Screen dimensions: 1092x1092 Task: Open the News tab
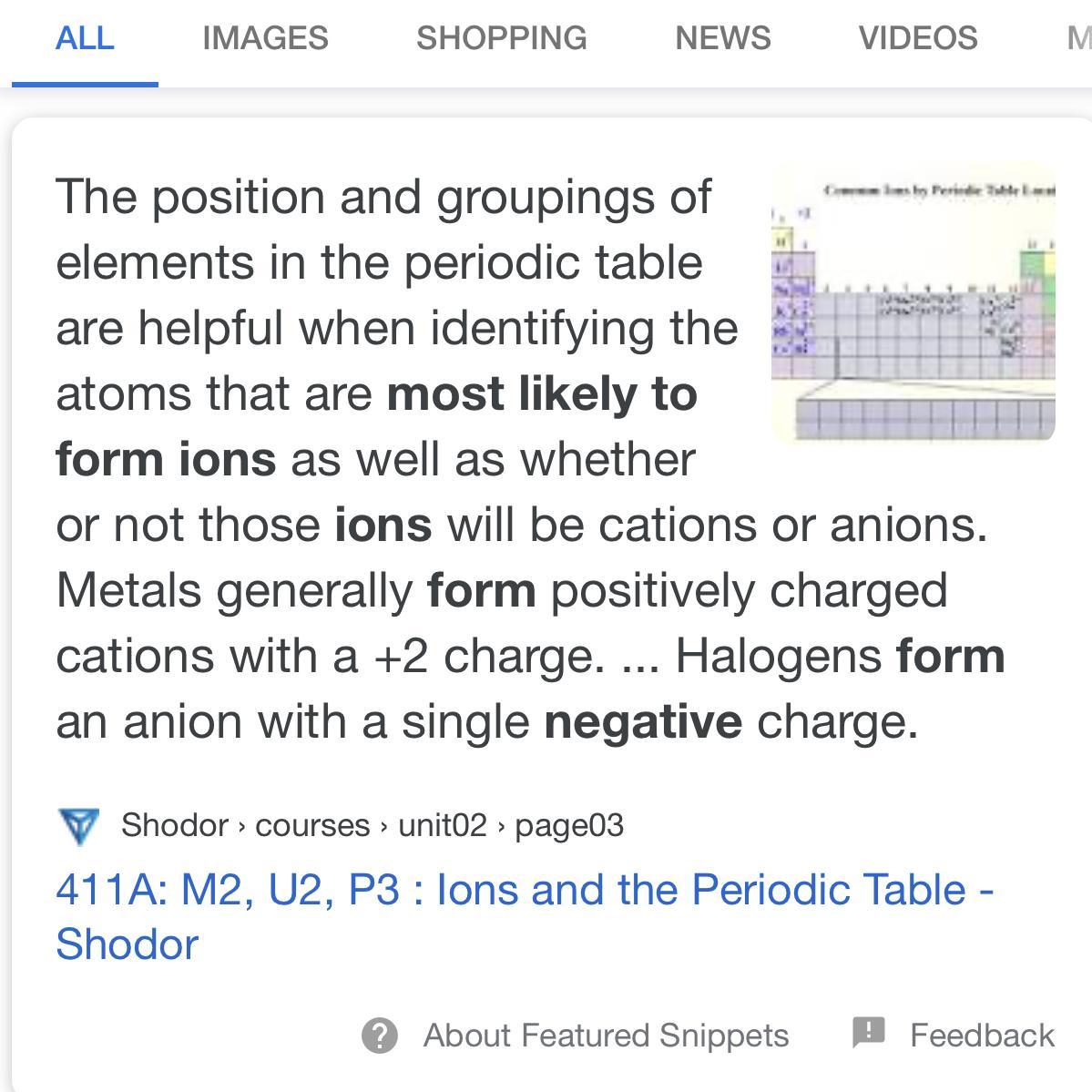point(722,38)
